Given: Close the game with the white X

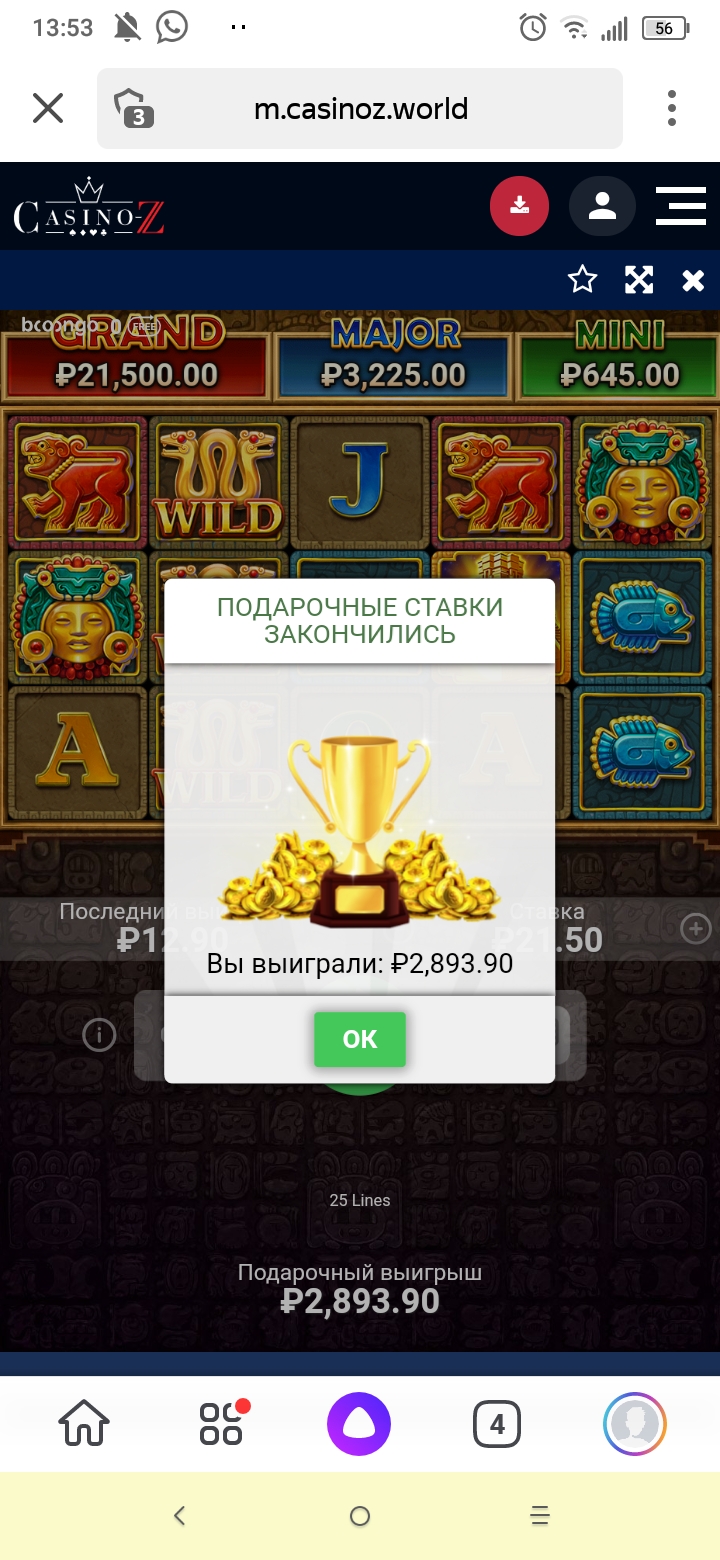Looking at the screenshot, I should click(693, 281).
